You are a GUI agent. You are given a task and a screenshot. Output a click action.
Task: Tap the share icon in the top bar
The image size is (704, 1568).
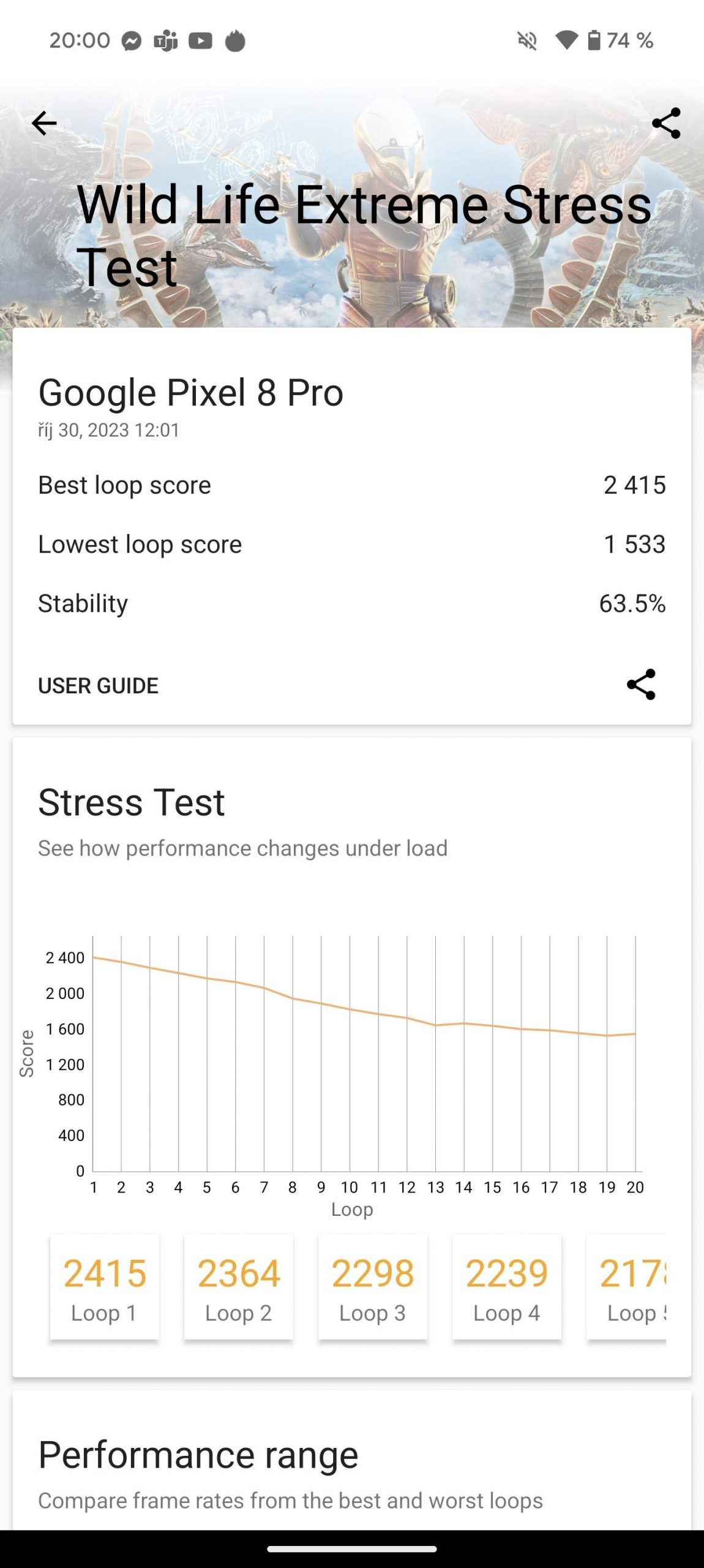pos(666,123)
